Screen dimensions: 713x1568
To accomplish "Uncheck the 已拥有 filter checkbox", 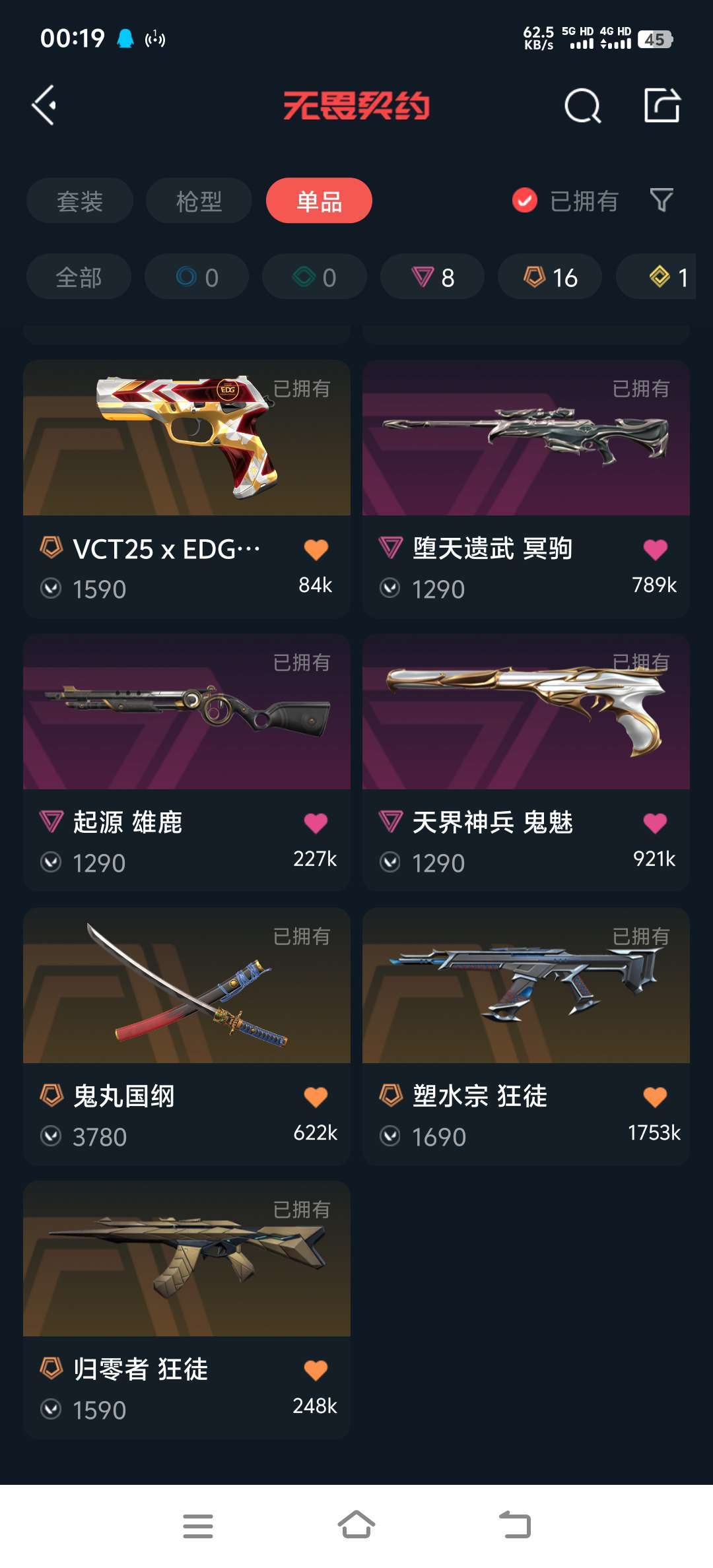I will tap(525, 201).
